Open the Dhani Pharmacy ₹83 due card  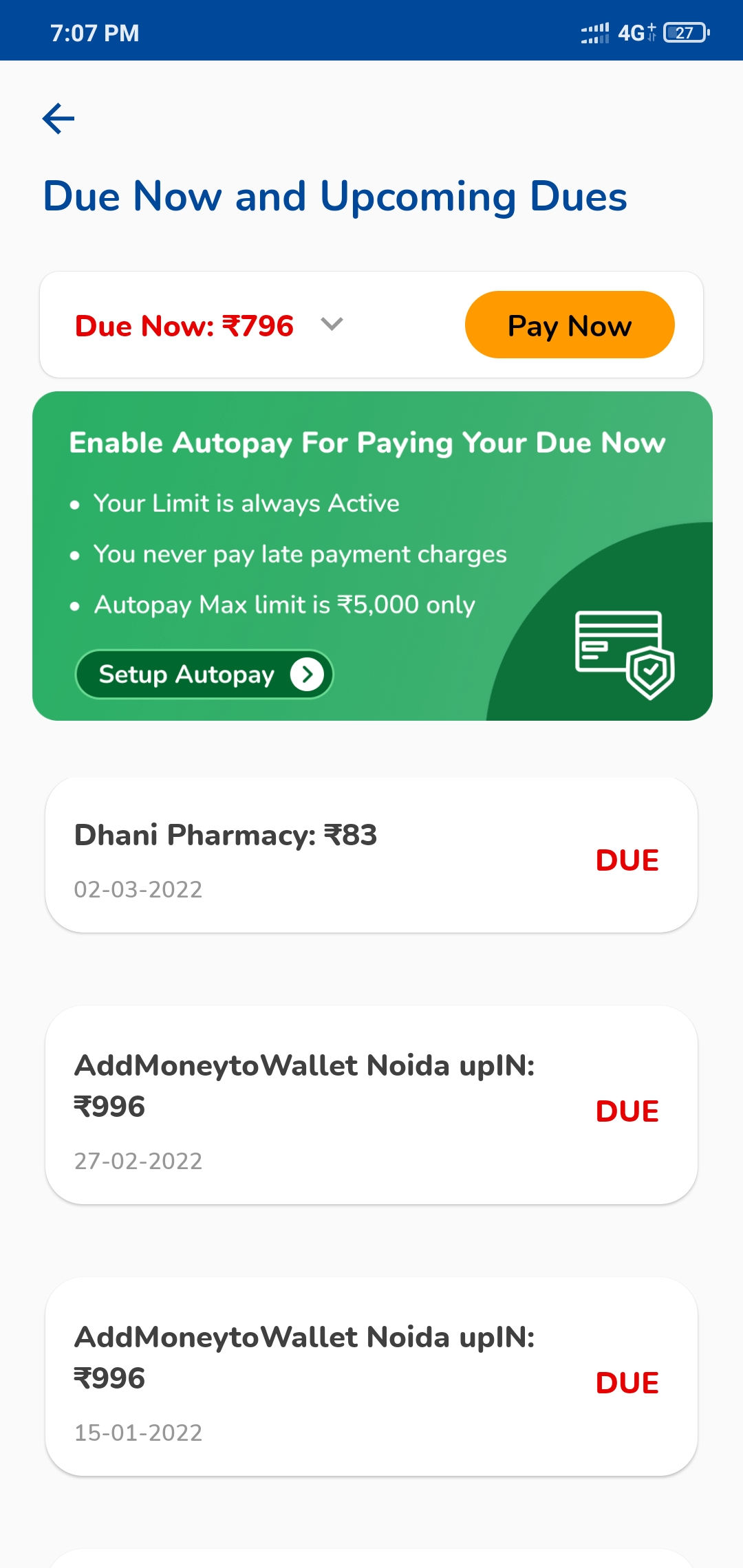click(371, 856)
